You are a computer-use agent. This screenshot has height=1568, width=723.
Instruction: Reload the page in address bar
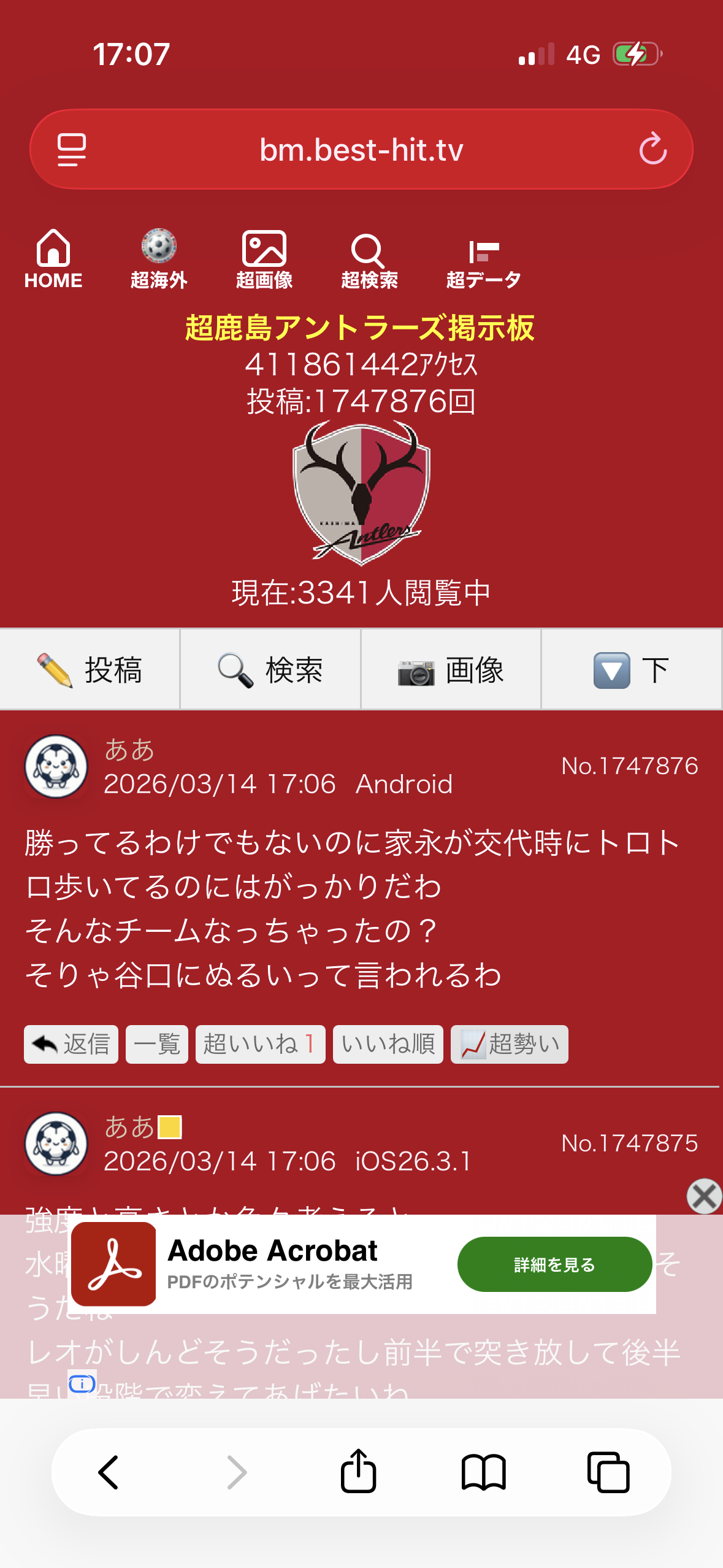point(652,149)
